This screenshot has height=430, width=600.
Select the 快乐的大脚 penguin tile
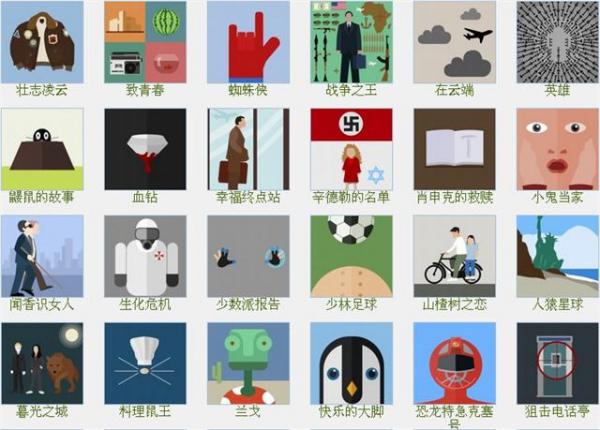coord(351,363)
